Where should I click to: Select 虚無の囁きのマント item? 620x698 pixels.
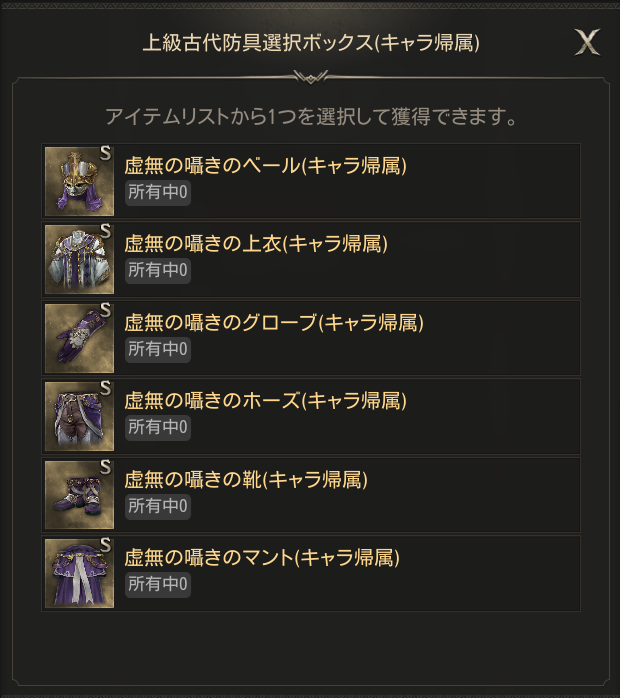tap(310, 573)
